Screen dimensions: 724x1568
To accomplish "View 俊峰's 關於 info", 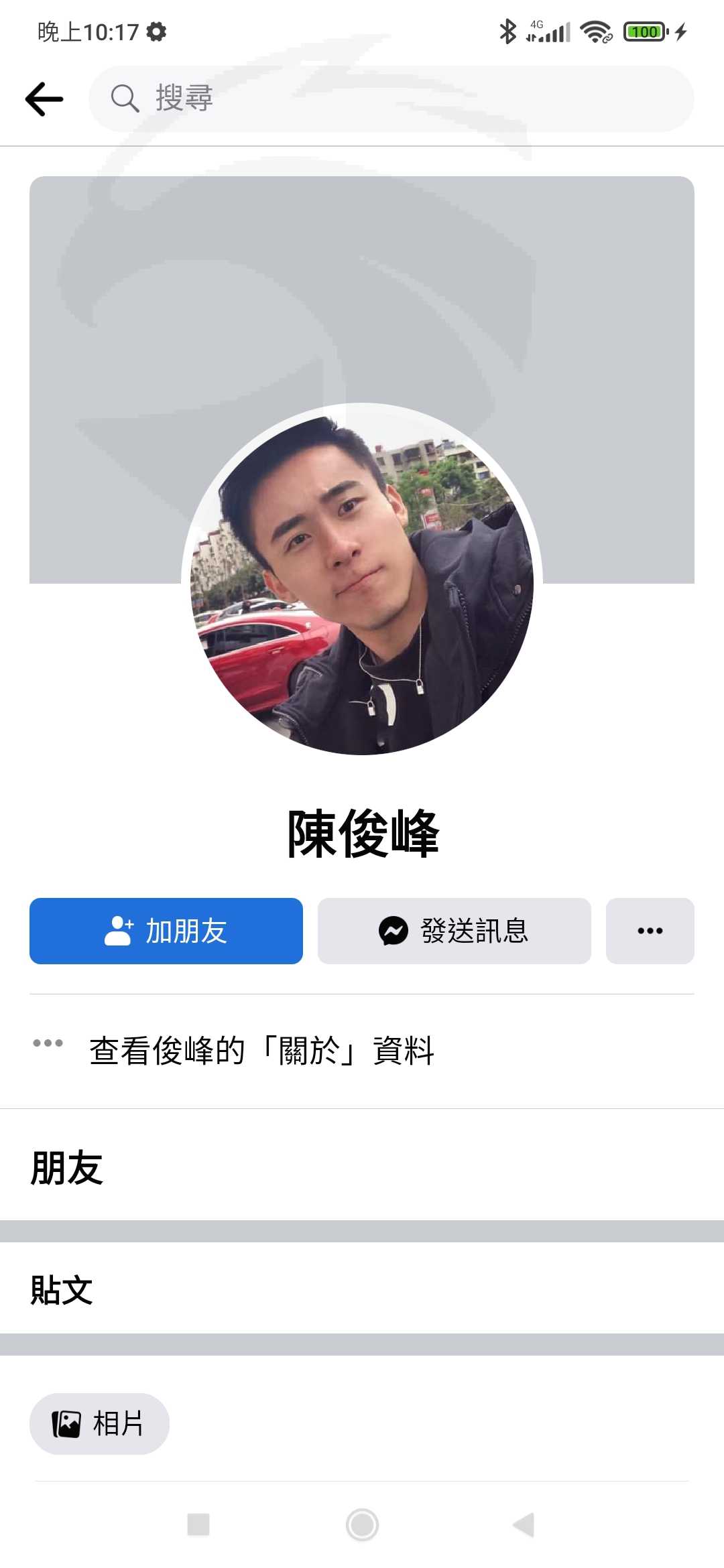I will pyautogui.click(x=362, y=1051).
